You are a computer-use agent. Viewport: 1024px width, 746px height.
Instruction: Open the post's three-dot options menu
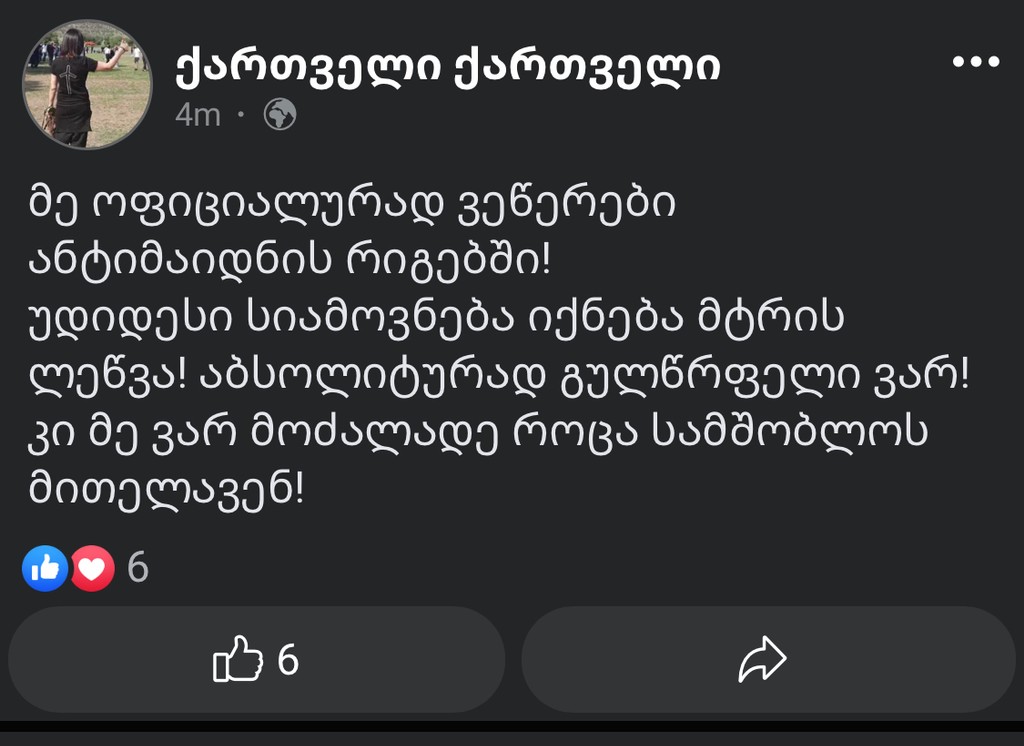coord(975,62)
